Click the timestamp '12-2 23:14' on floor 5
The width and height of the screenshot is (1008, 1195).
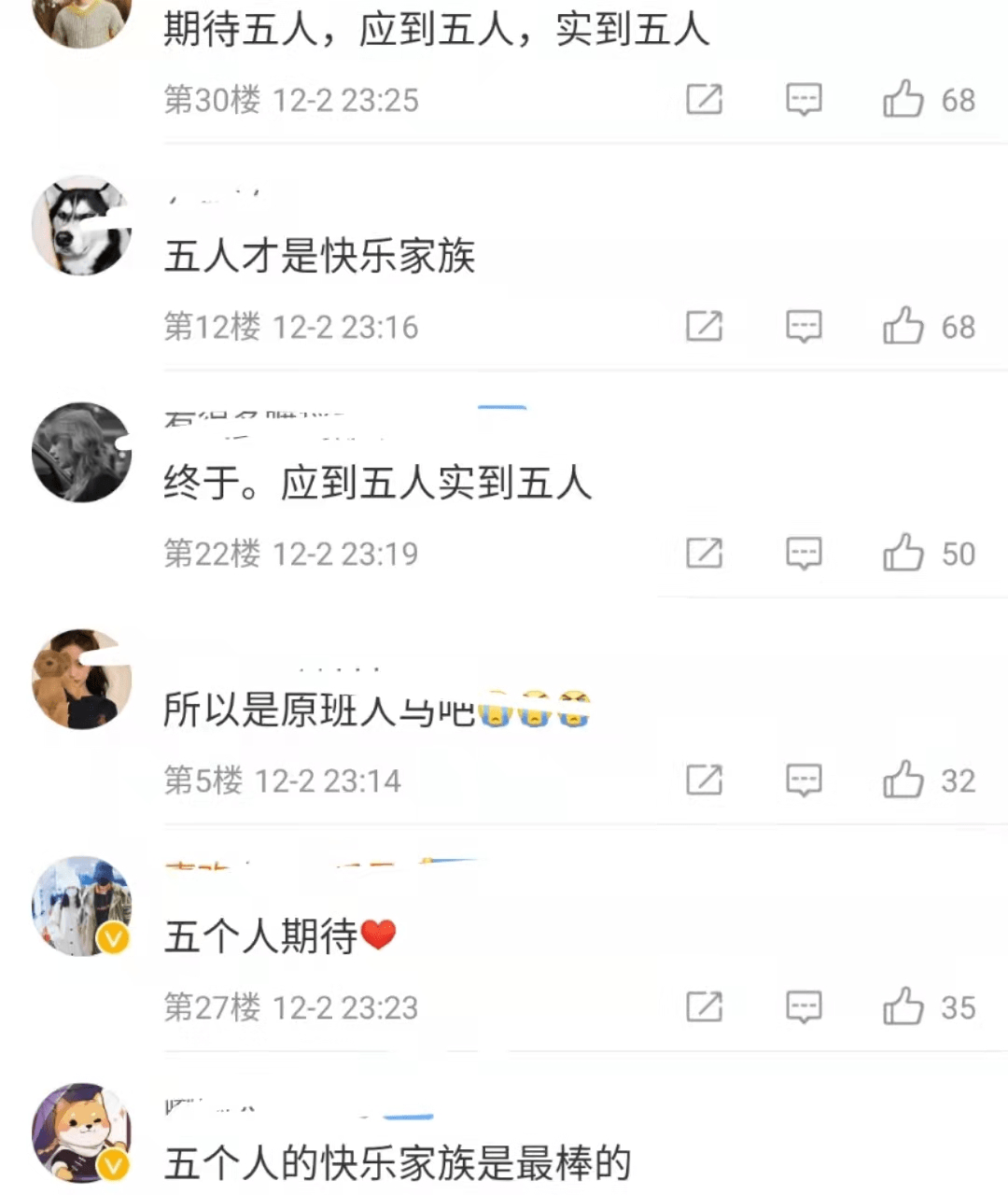tap(331, 780)
